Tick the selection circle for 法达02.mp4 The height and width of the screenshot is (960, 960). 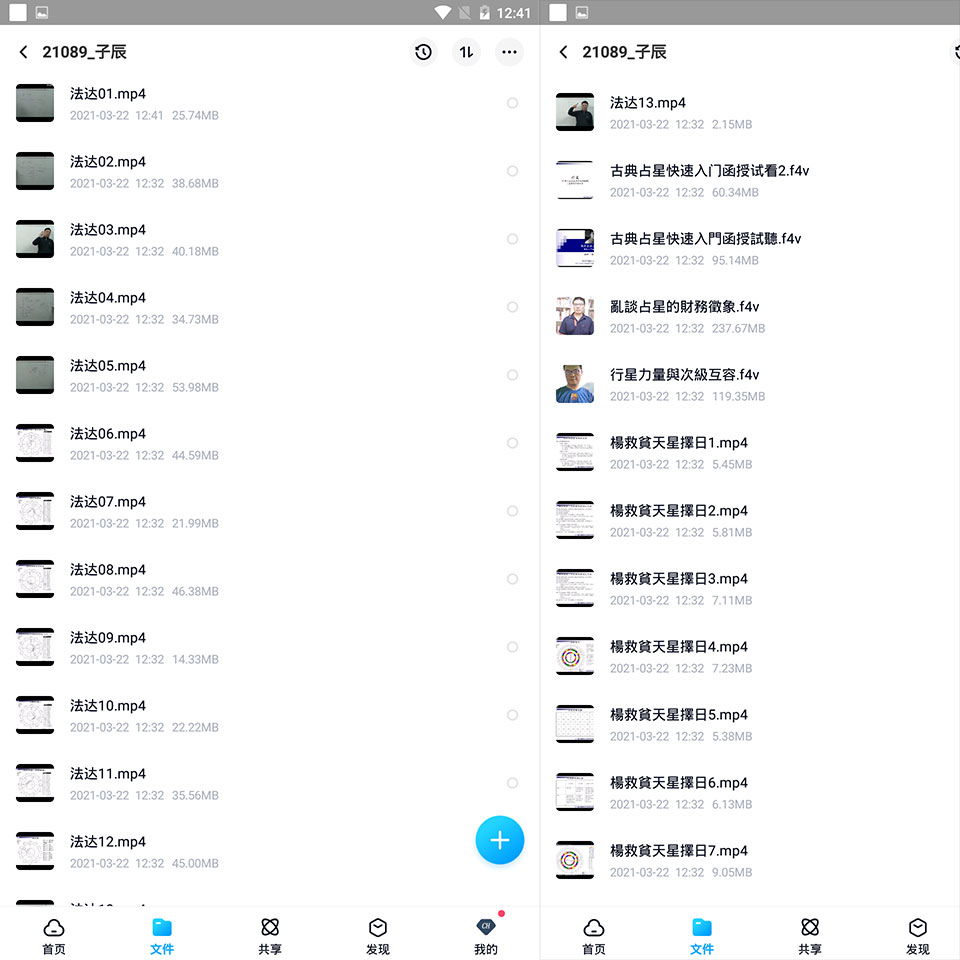click(512, 171)
